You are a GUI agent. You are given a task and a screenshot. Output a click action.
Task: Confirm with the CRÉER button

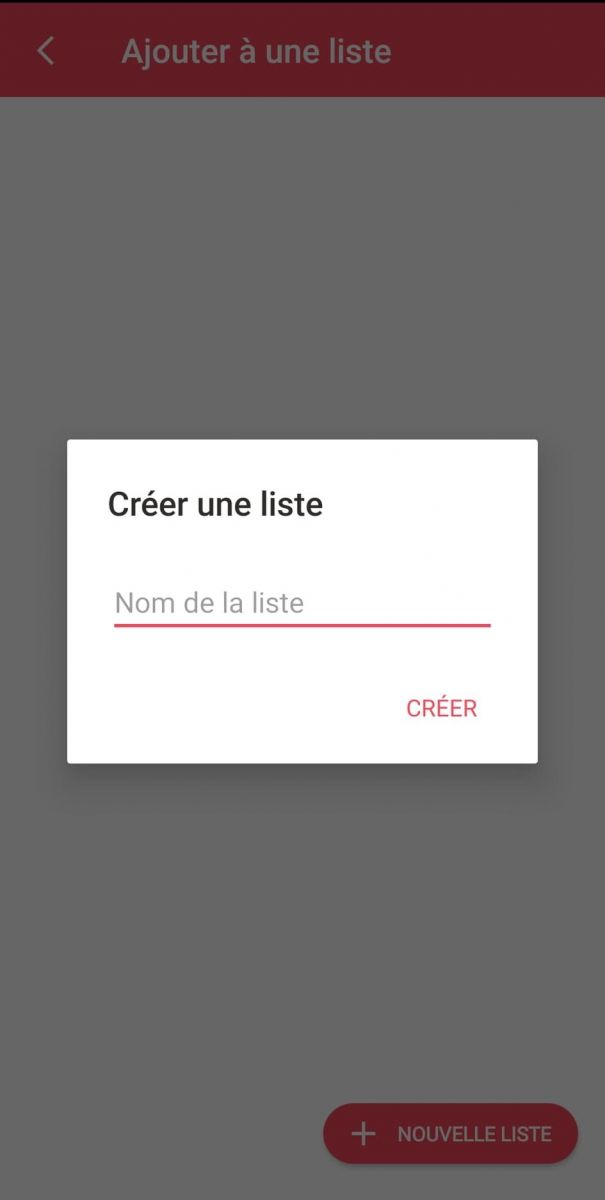441,708
